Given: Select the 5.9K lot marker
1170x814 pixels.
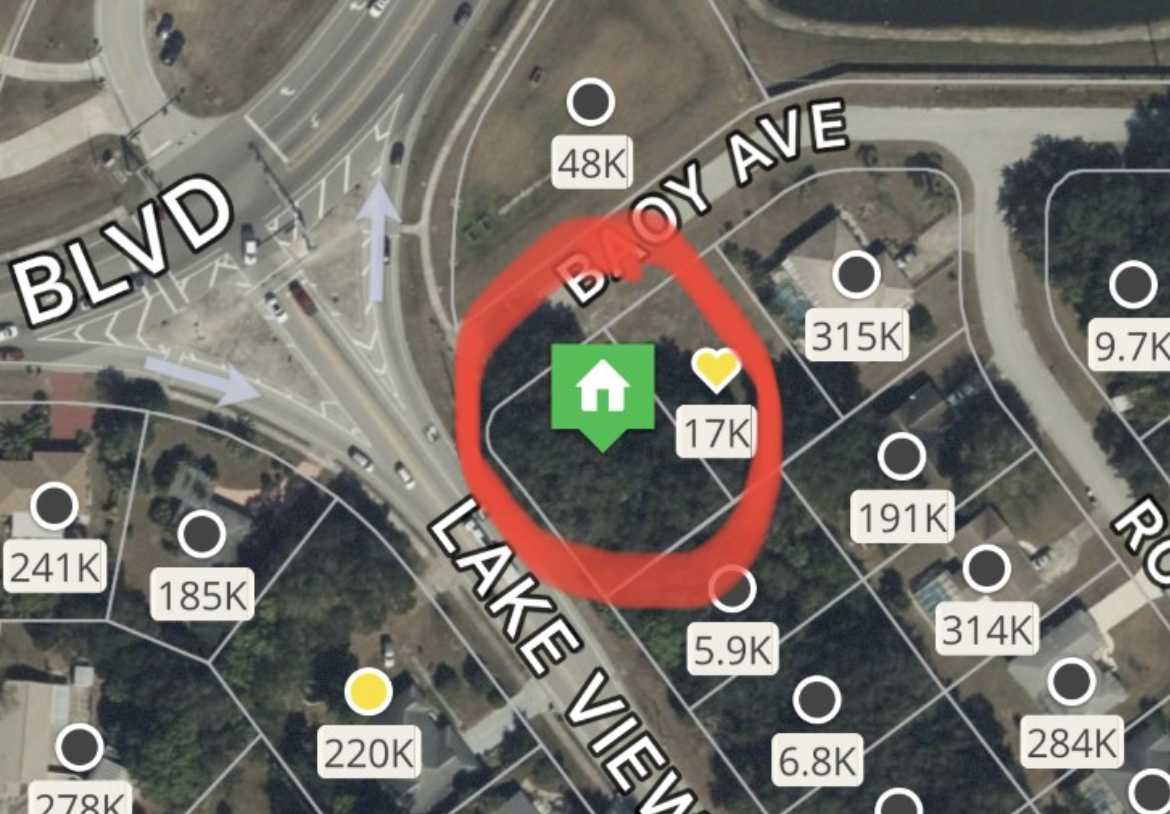Looking at the screenshot, I should click(733, 589).
